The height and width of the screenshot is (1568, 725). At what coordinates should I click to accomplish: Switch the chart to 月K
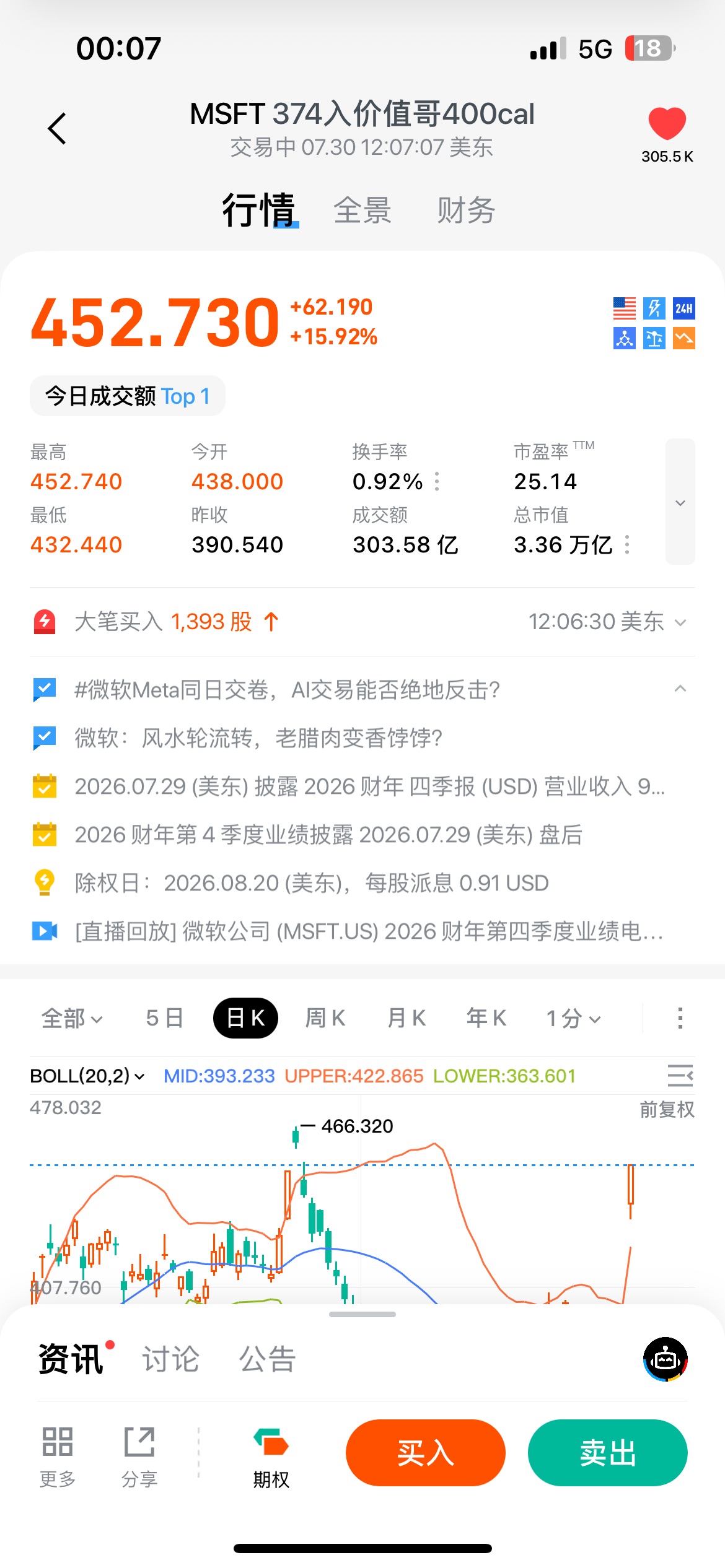coord(406,1018)
